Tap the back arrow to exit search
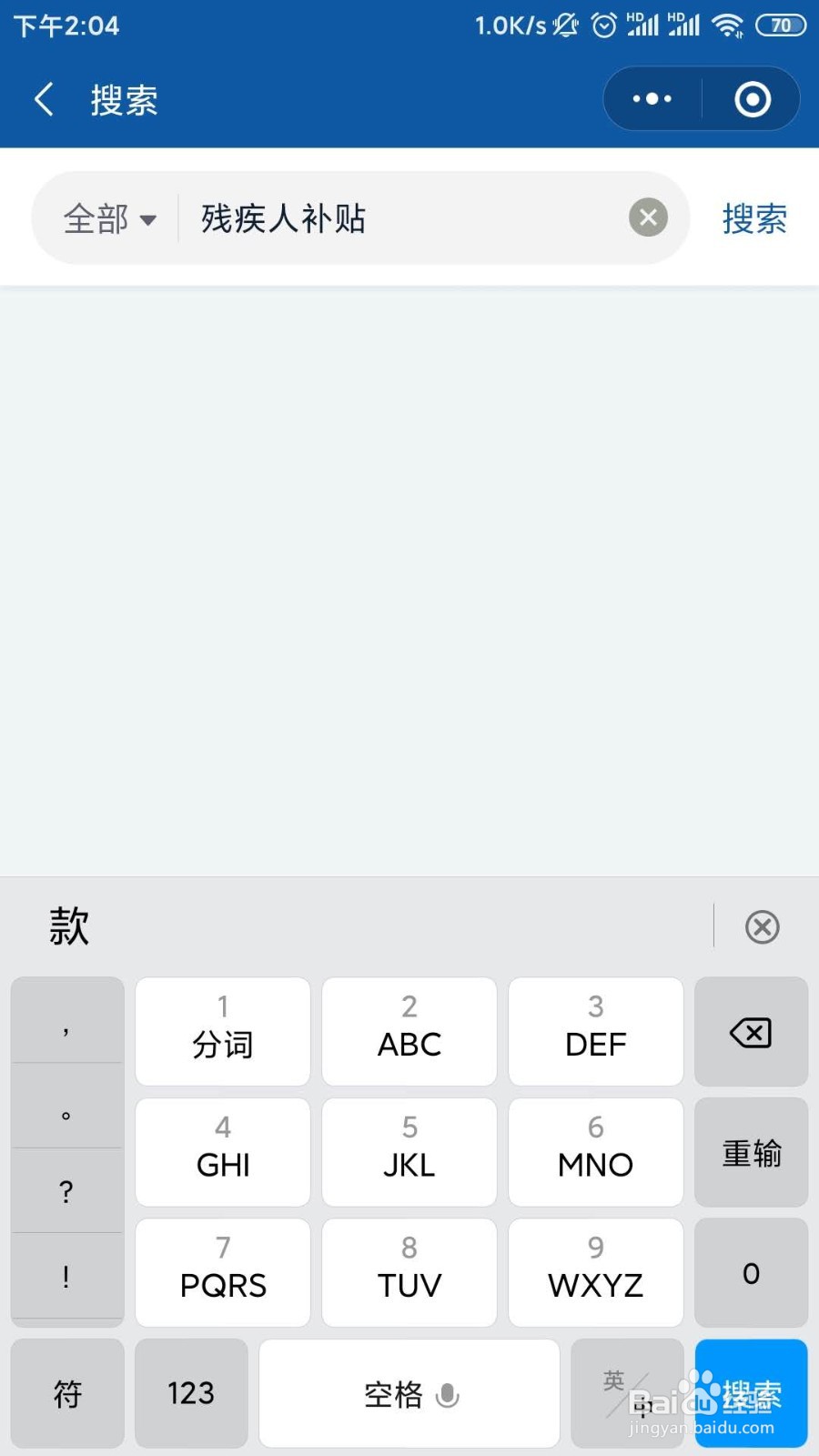Image resolution: width=819 pixels, height=1456 pixels. click(x=44, y=98)
